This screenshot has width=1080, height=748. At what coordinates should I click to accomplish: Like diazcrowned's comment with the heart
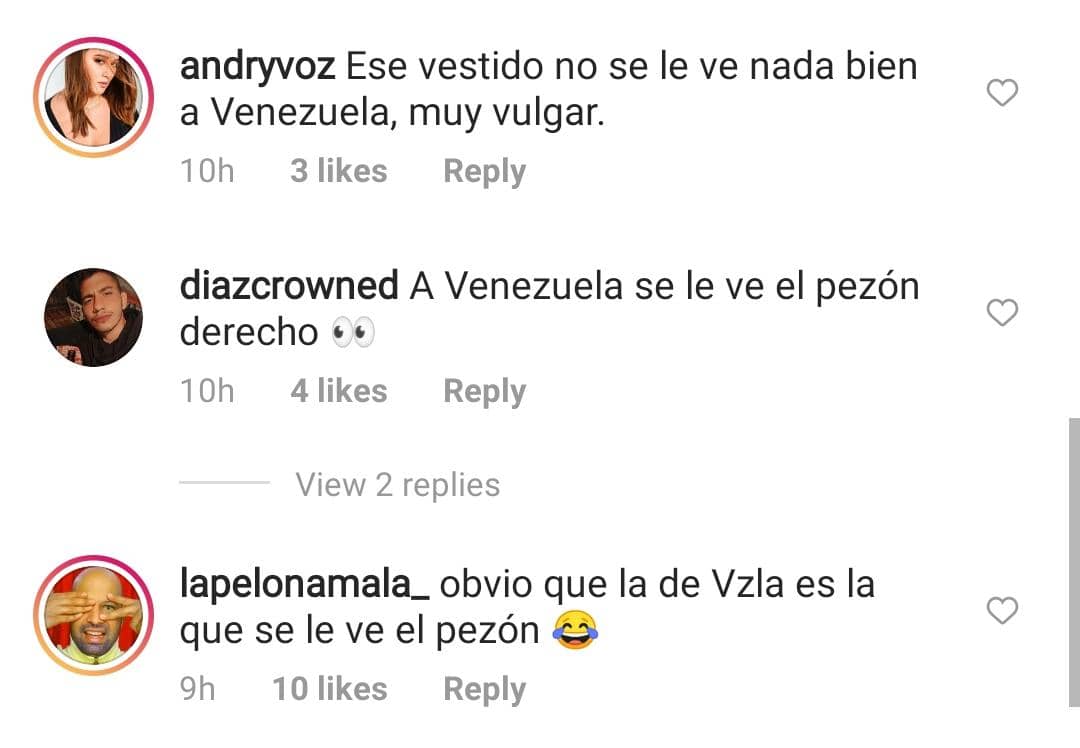coord(1002,314)
